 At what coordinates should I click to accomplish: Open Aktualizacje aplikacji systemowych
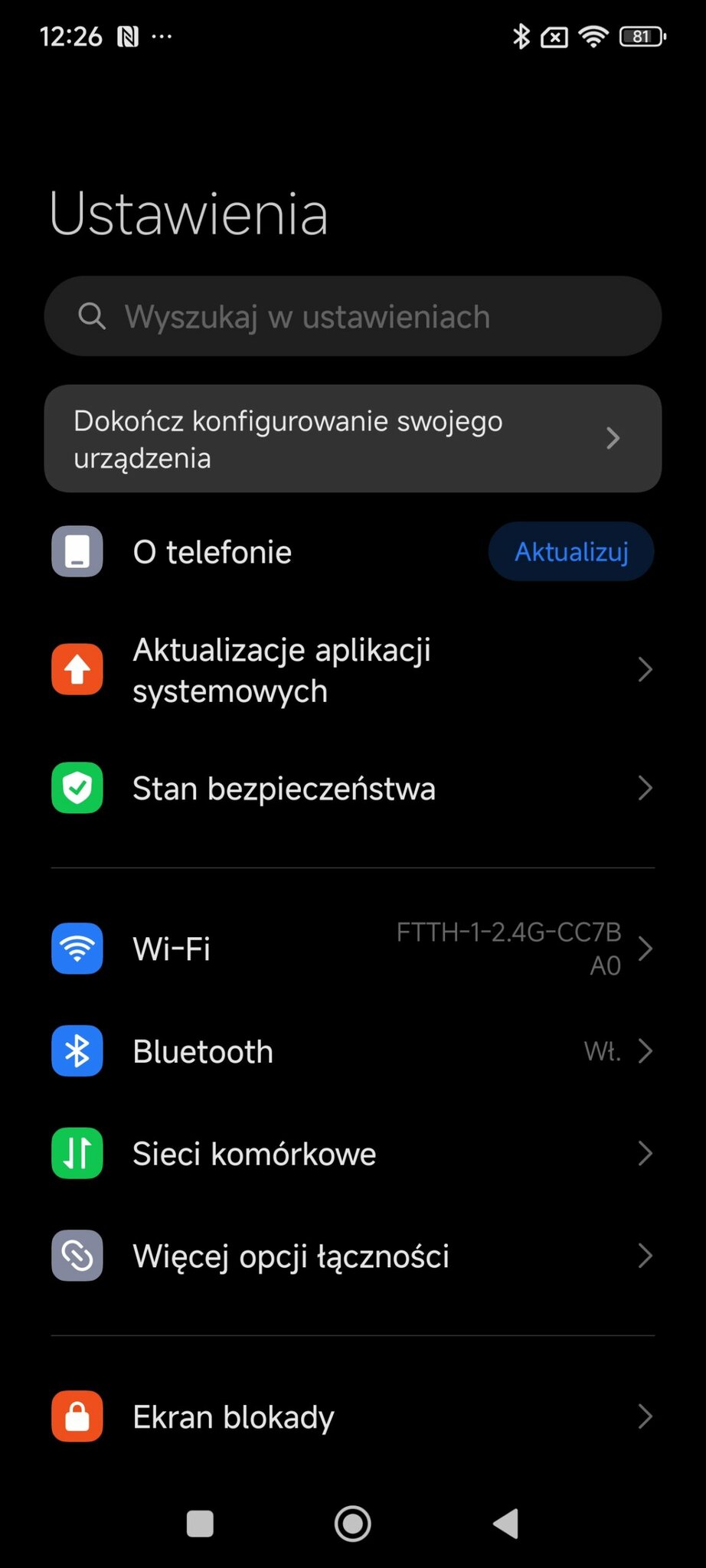[352, 670]
